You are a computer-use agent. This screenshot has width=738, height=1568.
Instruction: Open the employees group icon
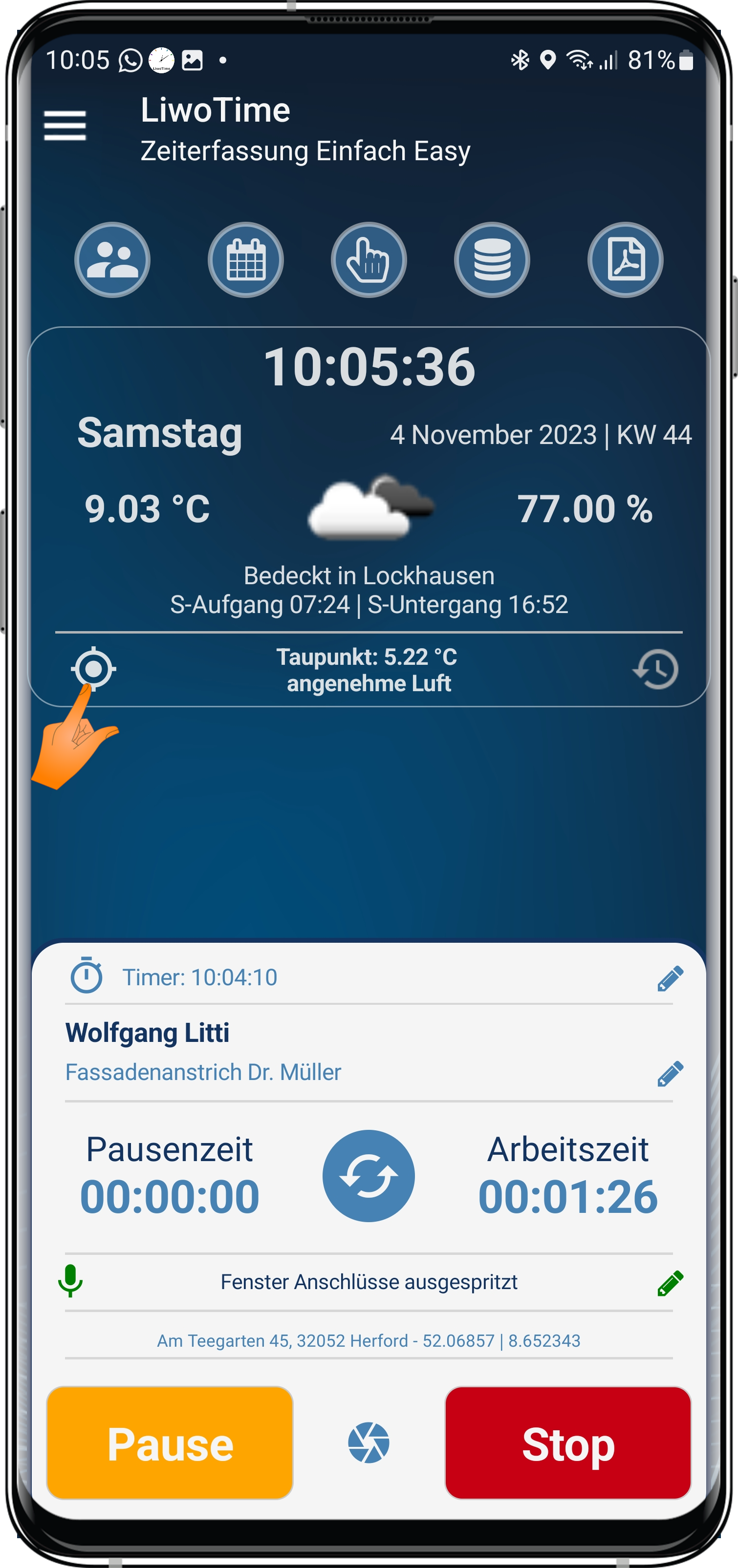tap(112, 260)
